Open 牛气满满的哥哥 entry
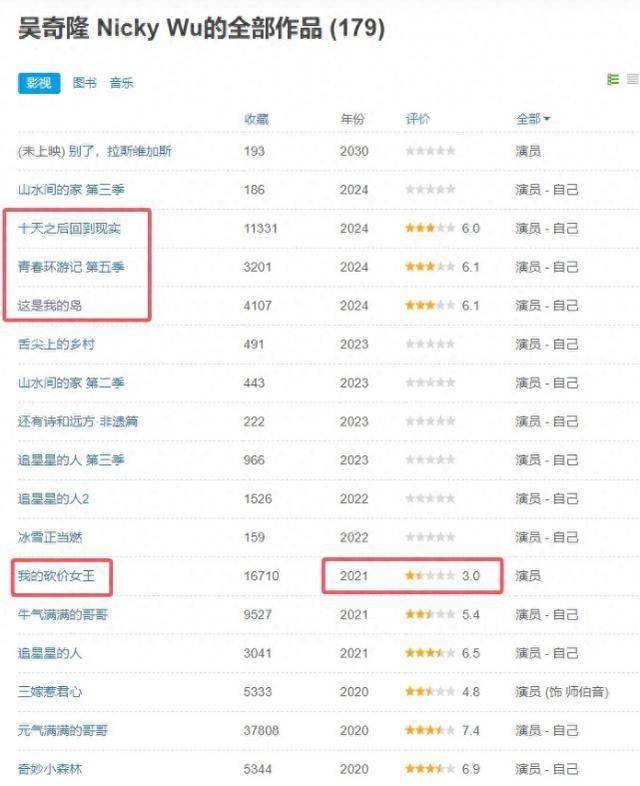The width and height of the screenshot is (640, 786). point(64,614)
